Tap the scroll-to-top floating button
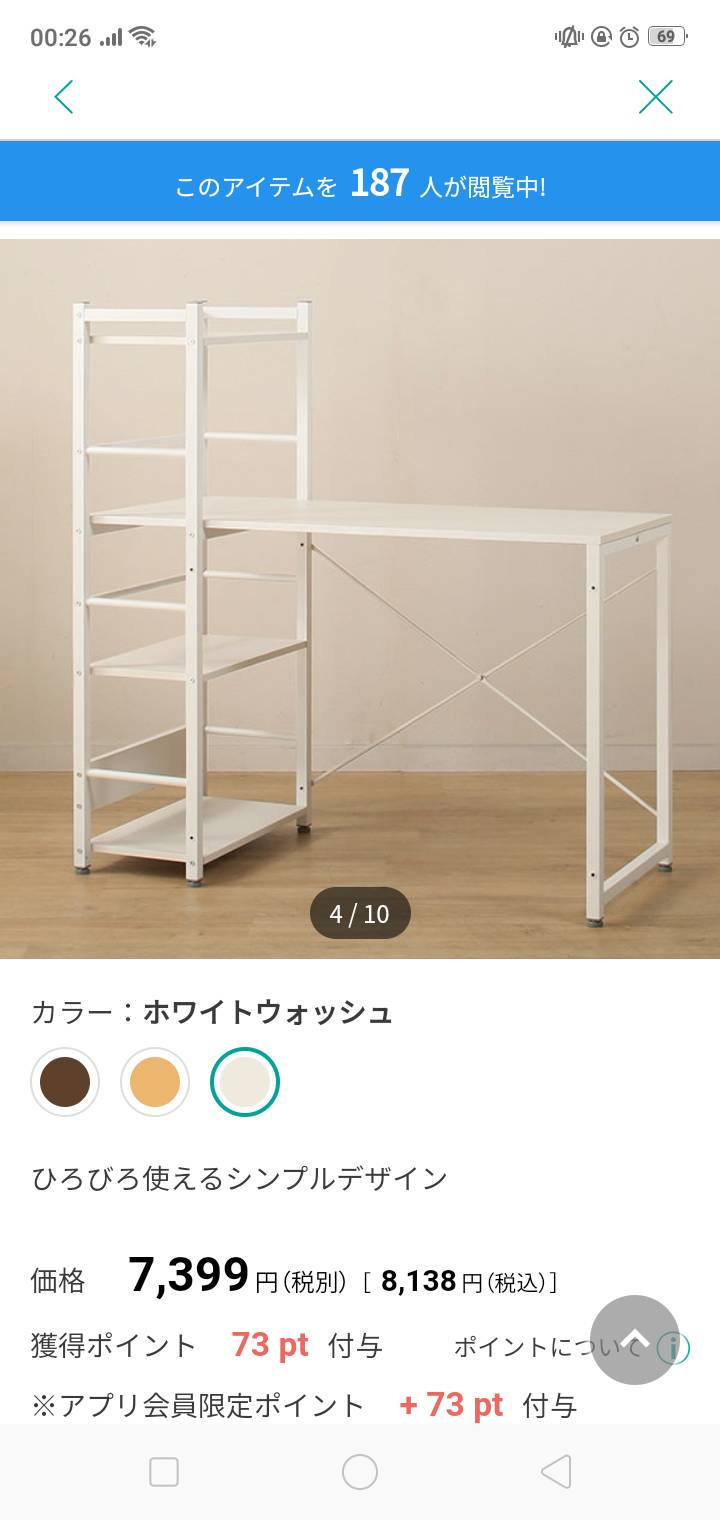 pos(634,1340)
